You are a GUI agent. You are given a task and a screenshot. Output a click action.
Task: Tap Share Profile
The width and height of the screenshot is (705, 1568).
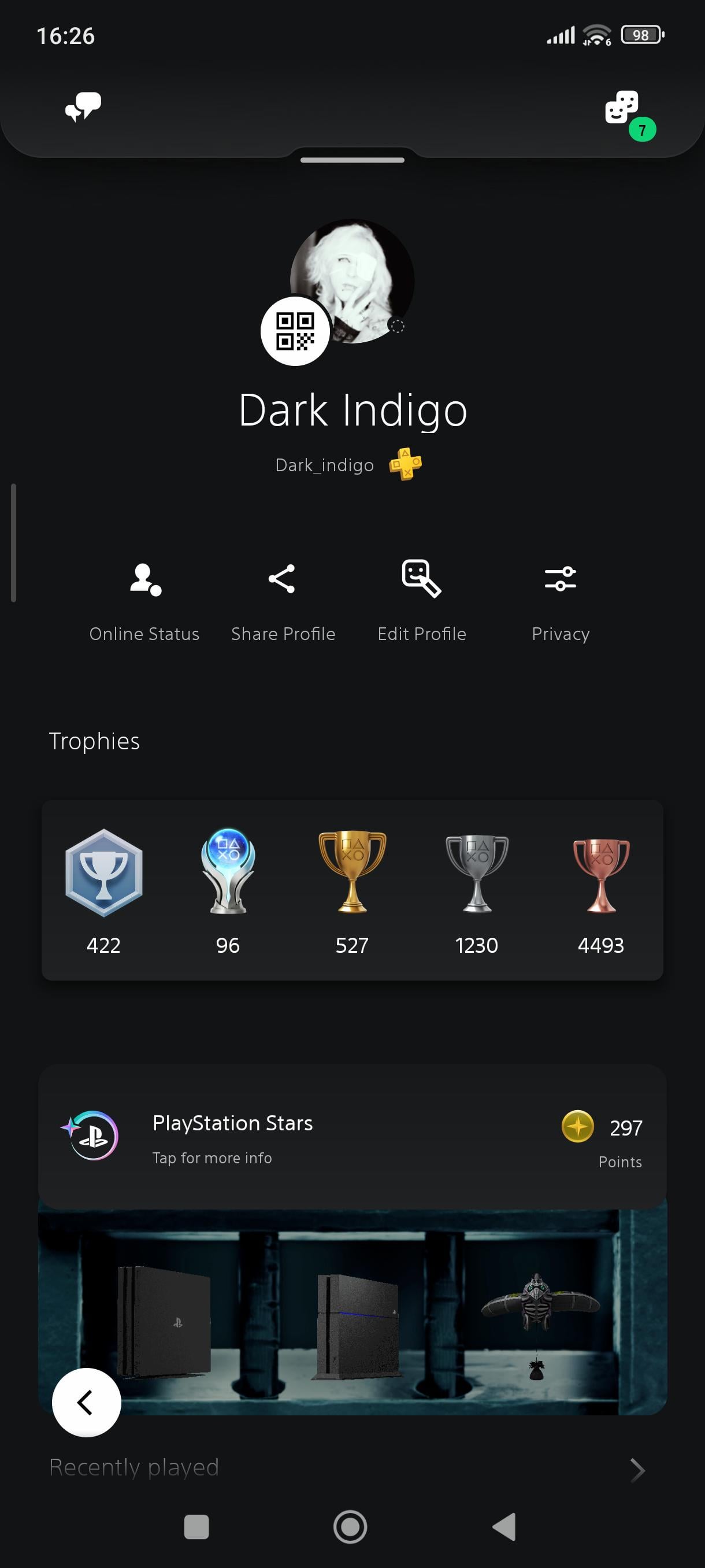pyautogui.click(x=283, y=600)
